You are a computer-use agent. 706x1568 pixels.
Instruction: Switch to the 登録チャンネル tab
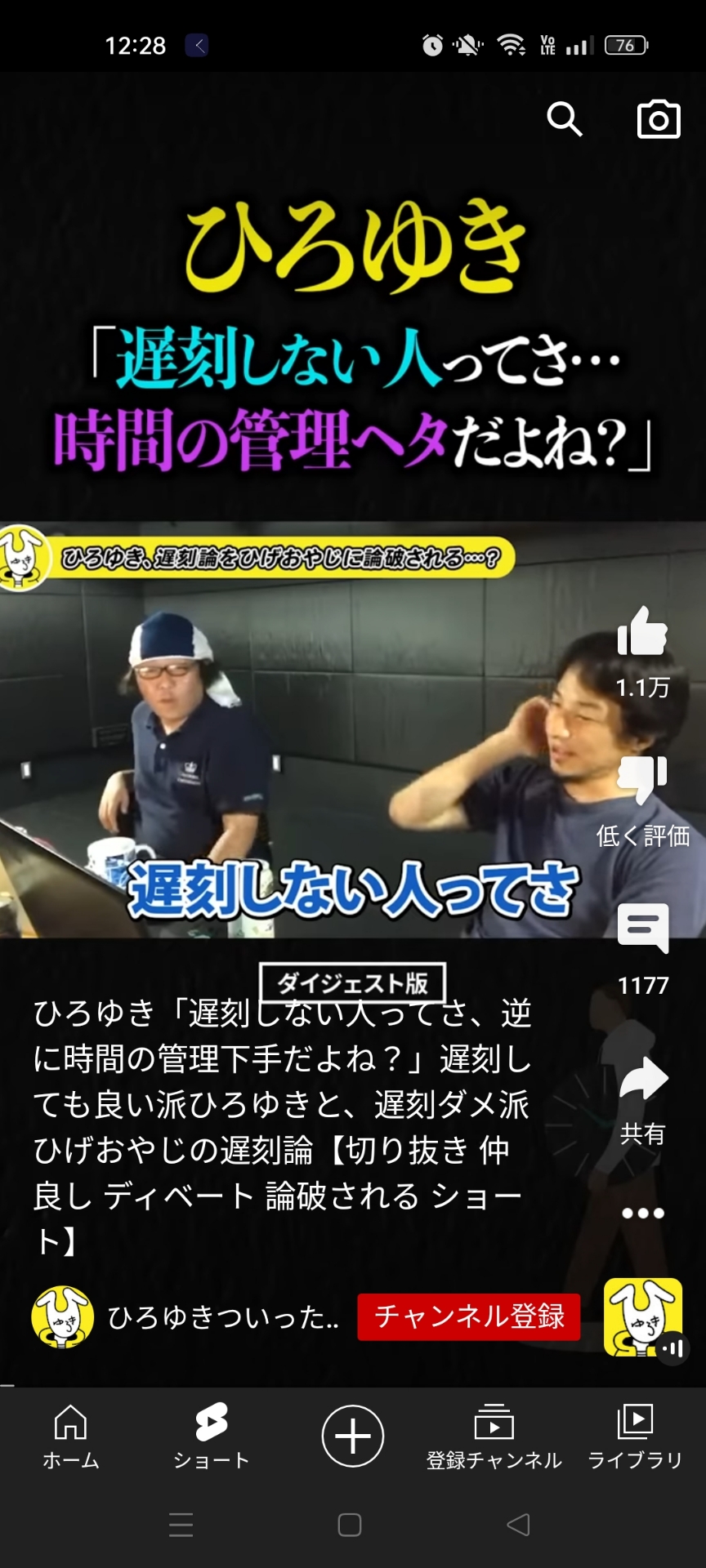pyautogui.click(x=494, y=1437)
